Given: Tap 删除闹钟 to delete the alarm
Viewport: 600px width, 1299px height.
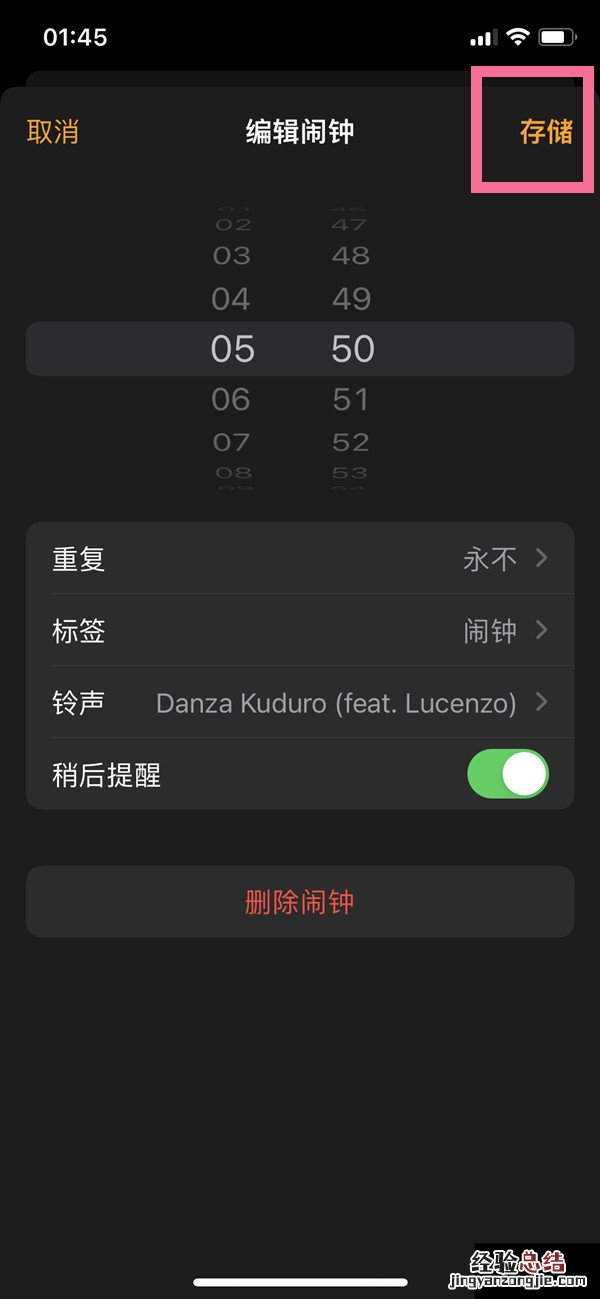Looking at the screenshot, I should click(x=300, y=902).
